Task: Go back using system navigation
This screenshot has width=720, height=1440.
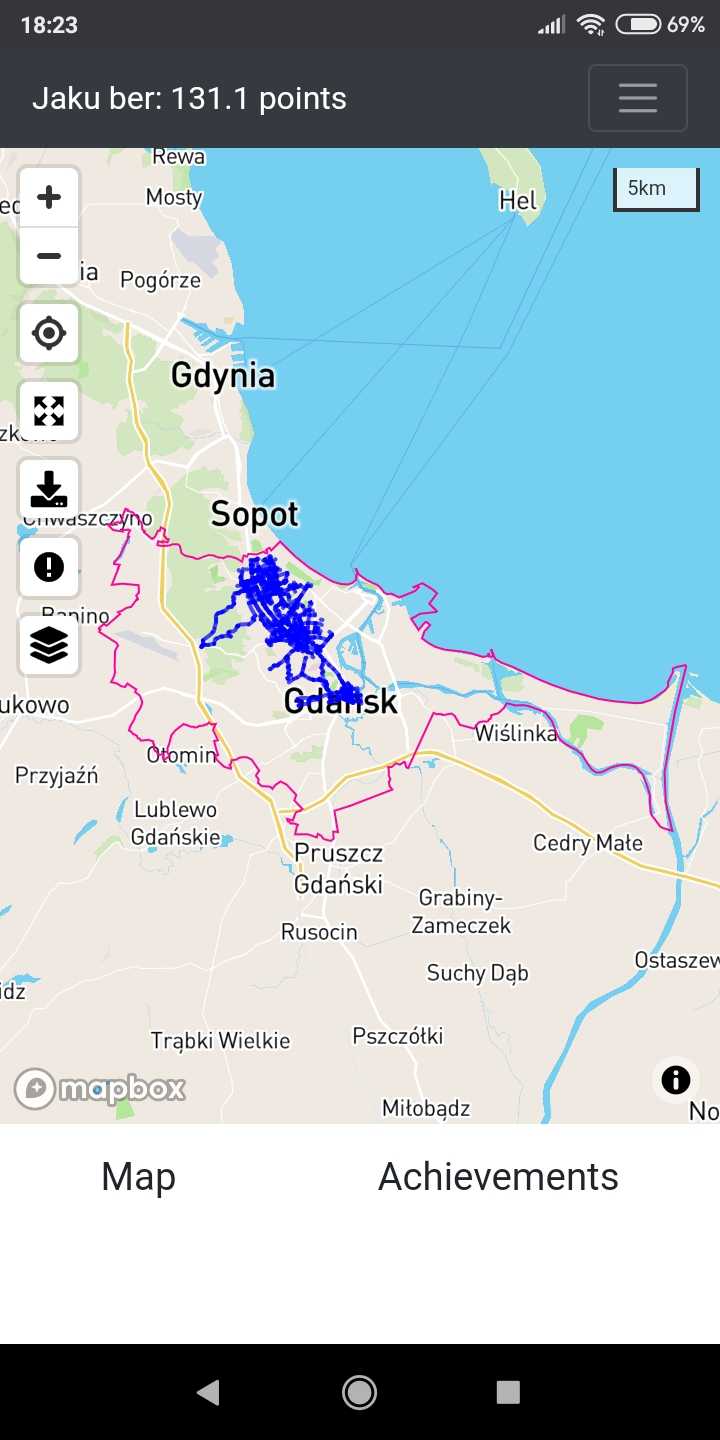Action: coord(208,1392)
